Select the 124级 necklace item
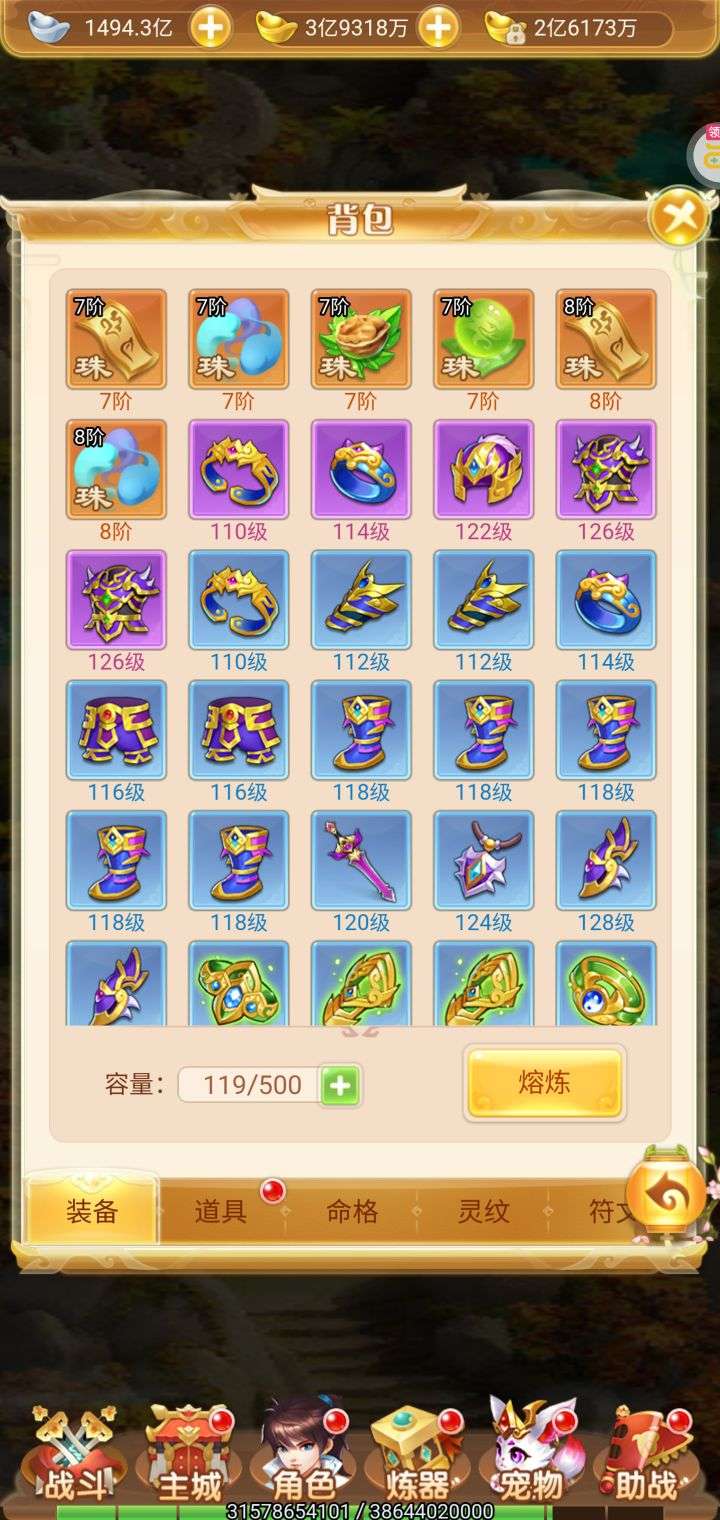 [x=483, y=860]
